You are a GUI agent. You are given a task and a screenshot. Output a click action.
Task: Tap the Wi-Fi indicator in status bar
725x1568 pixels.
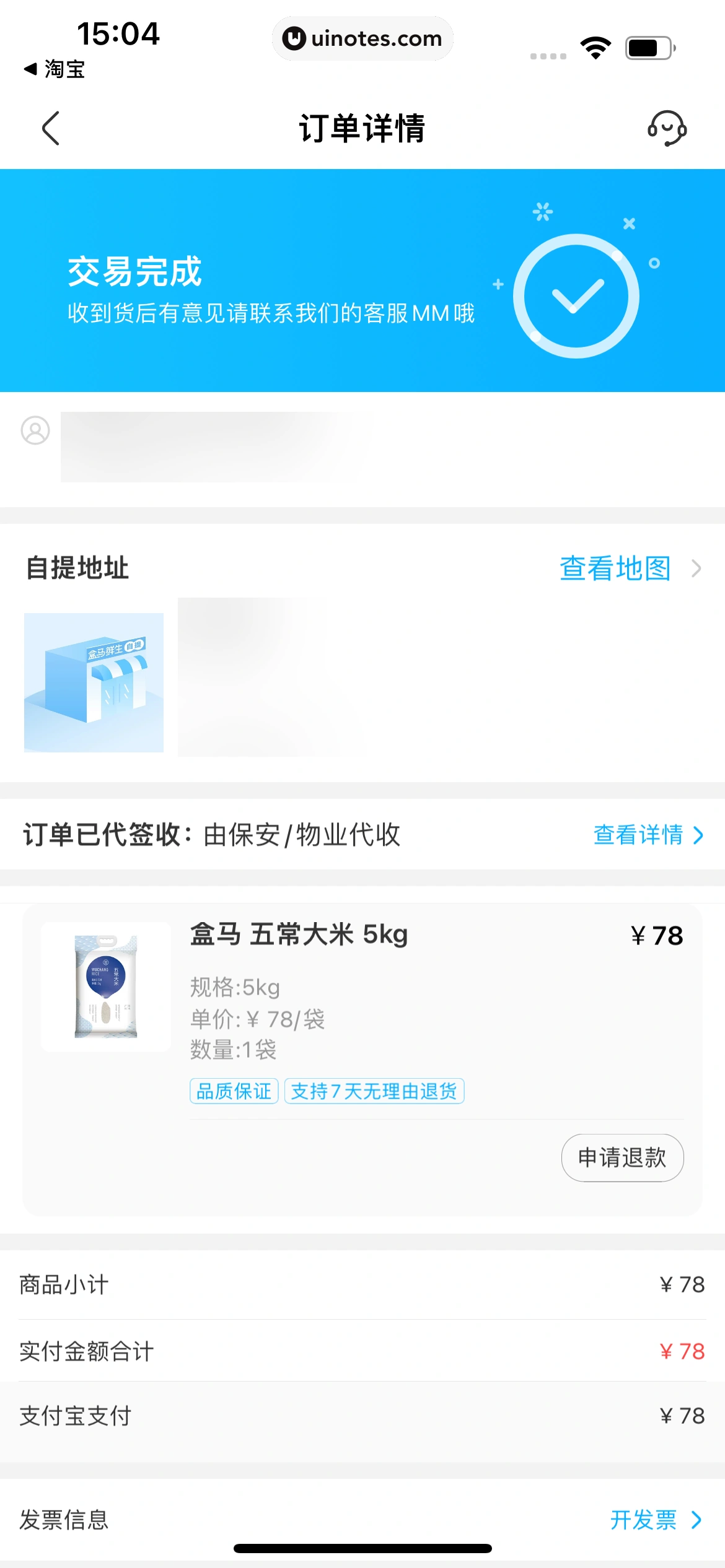pyautogui.click(x=595, y=46)
